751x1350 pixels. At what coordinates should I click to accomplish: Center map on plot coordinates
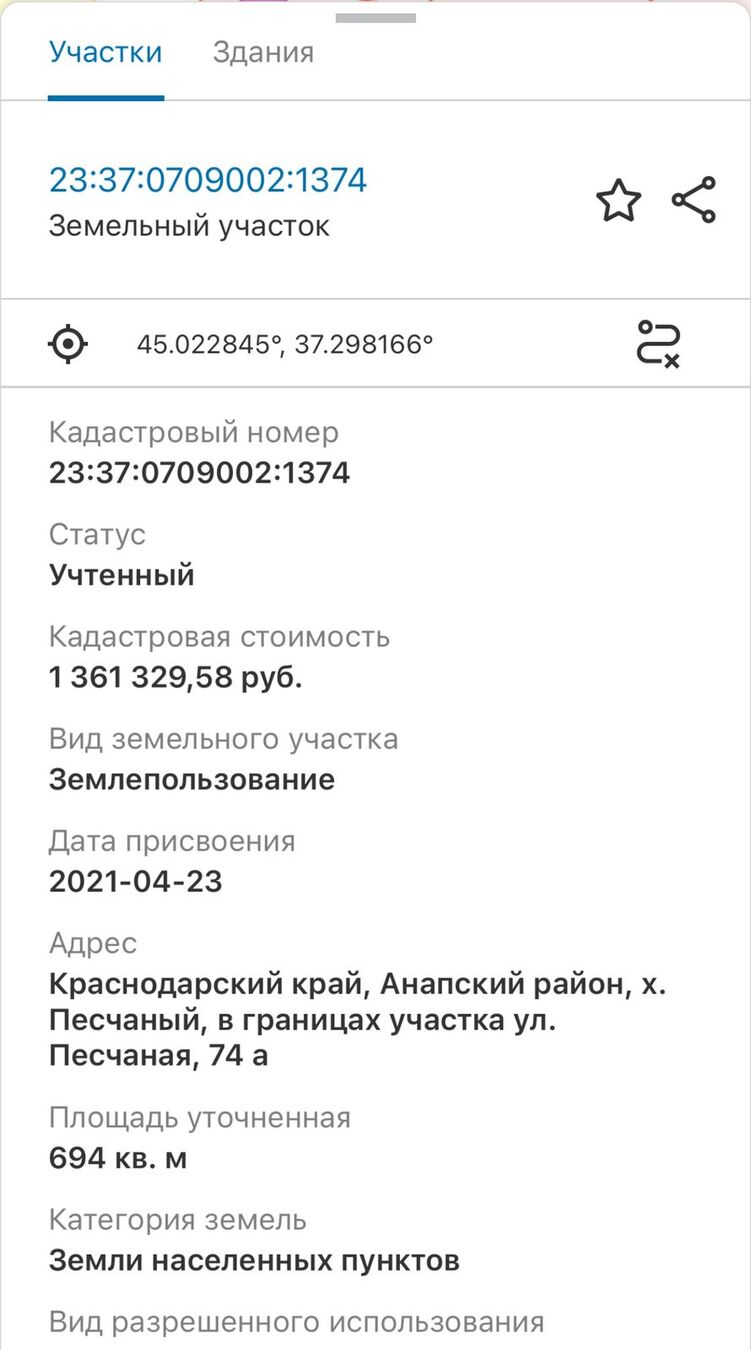[x=68, y=344]
